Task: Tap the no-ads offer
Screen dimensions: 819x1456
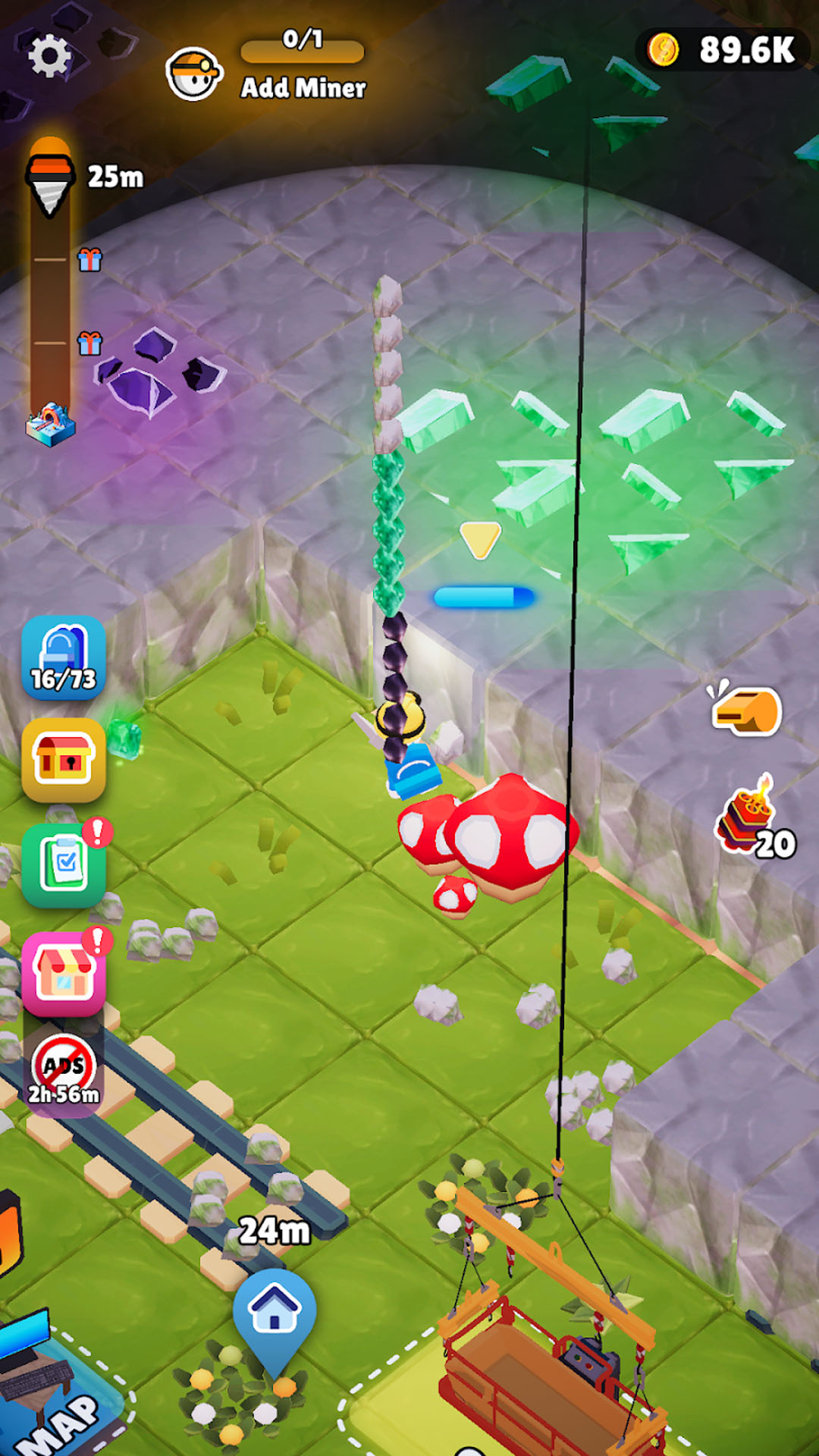Action: tap(64, 1072)
